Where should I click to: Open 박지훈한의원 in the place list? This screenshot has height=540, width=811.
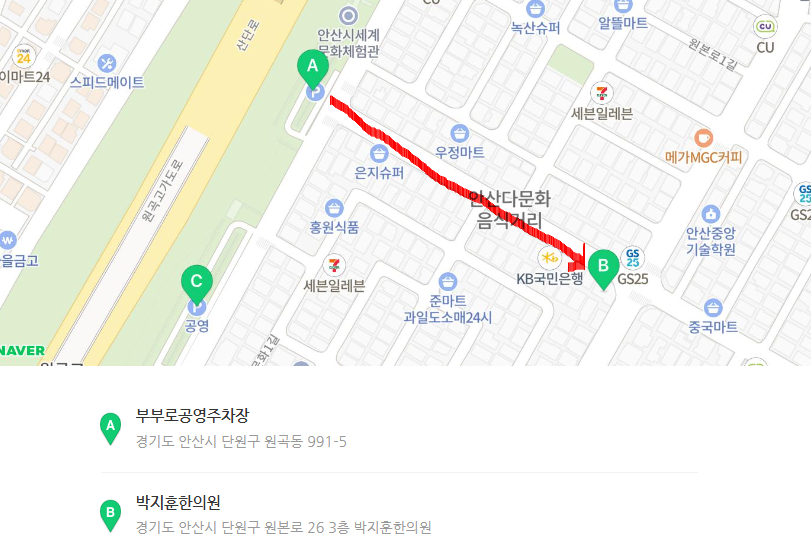tap(178, 502)
